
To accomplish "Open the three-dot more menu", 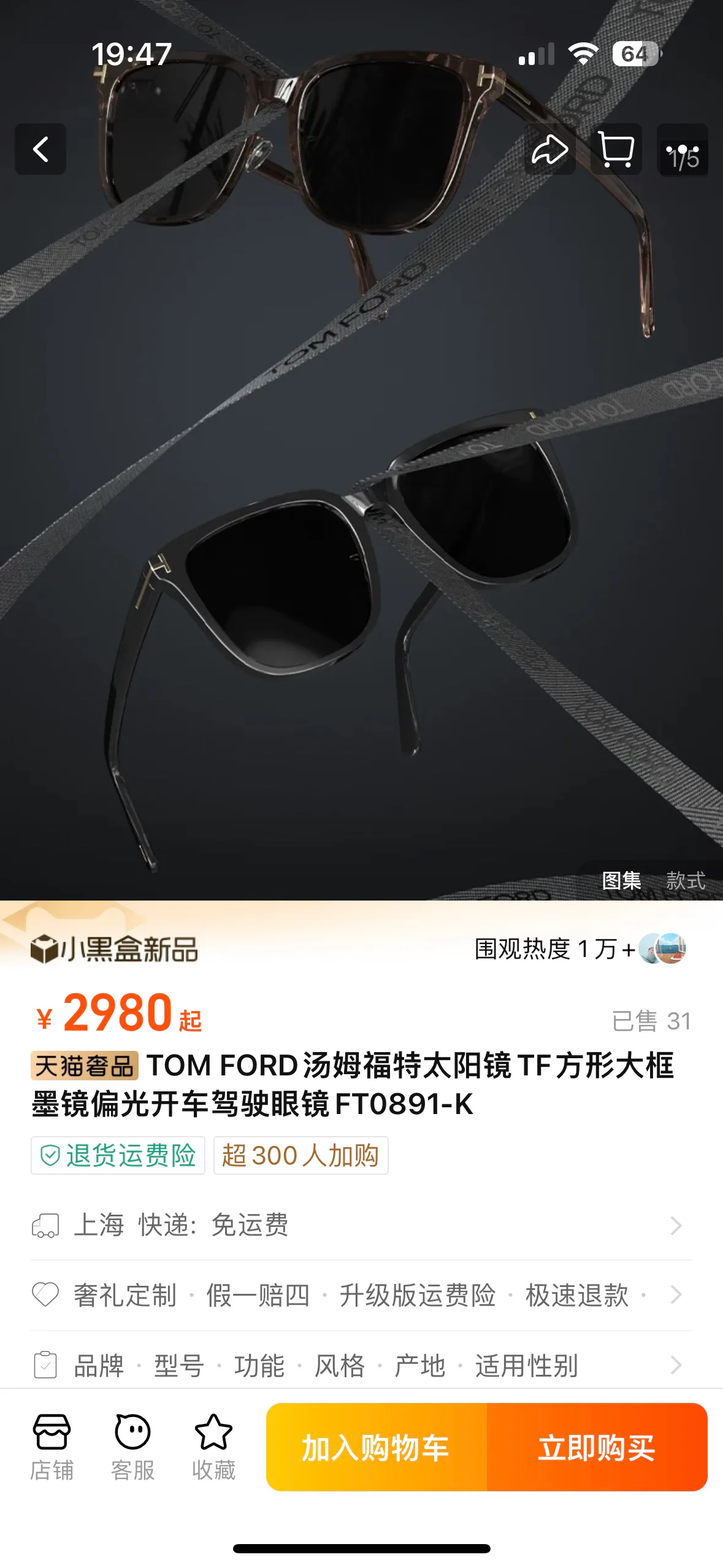I will [x=683, y=149].
